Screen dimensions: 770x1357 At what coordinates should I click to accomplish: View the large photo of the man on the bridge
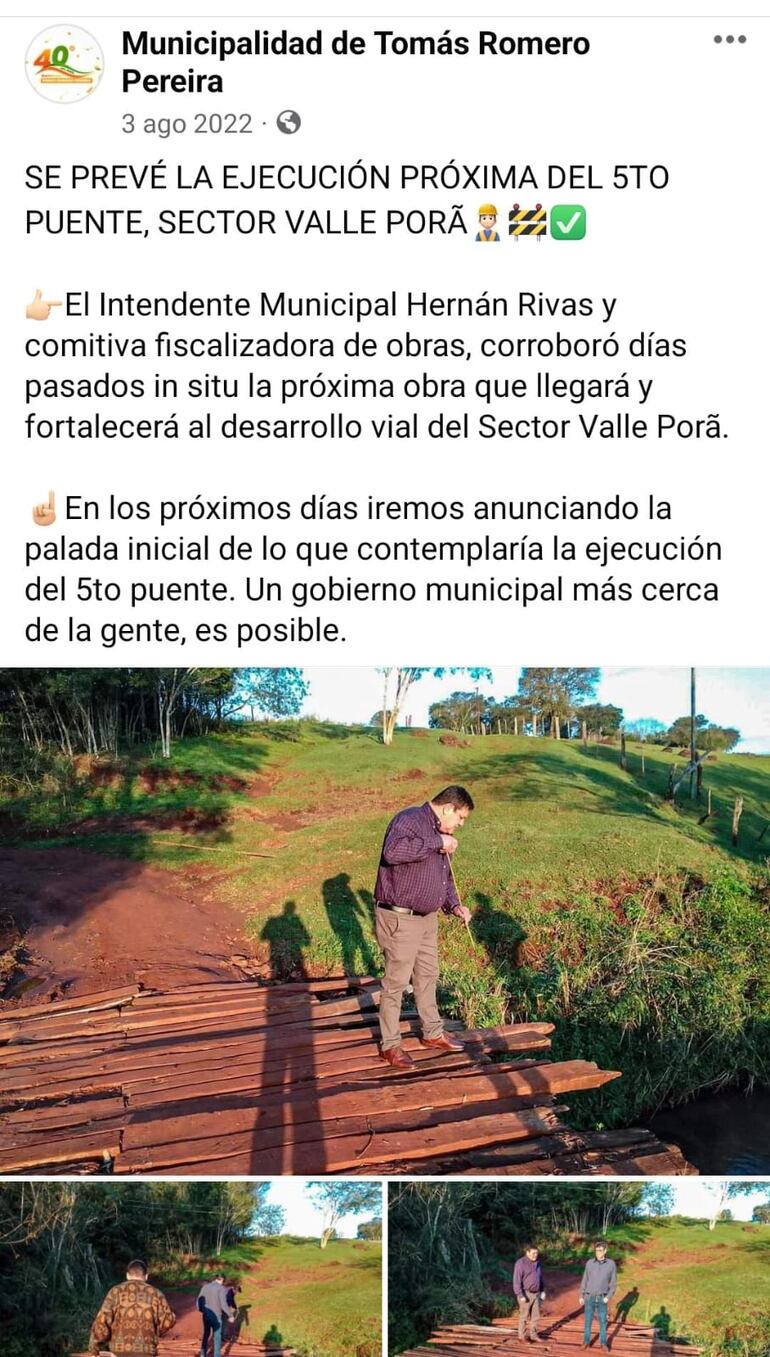(x=385, y=920)
